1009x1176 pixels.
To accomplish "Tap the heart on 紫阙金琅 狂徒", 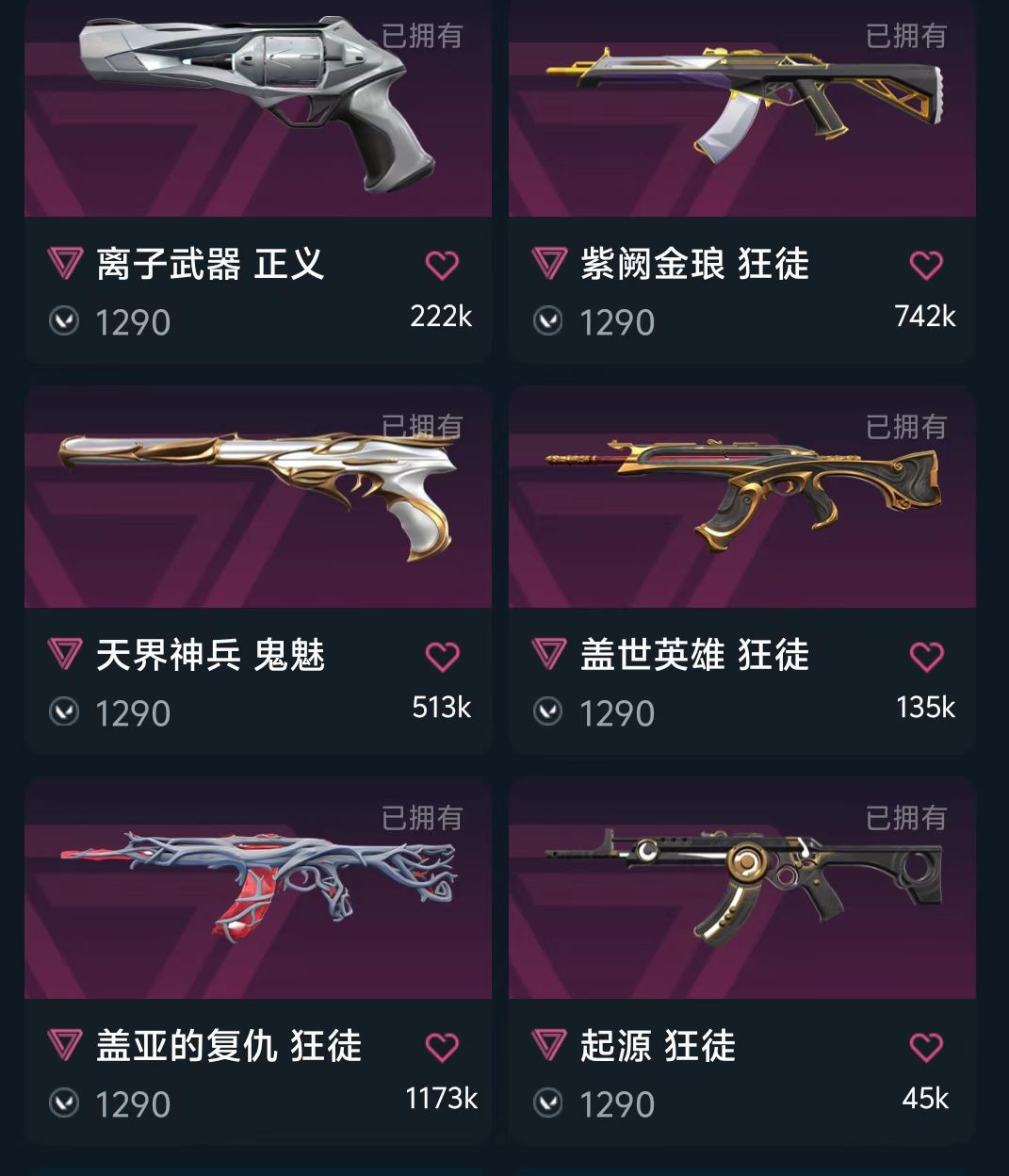I will pos(926,265).
